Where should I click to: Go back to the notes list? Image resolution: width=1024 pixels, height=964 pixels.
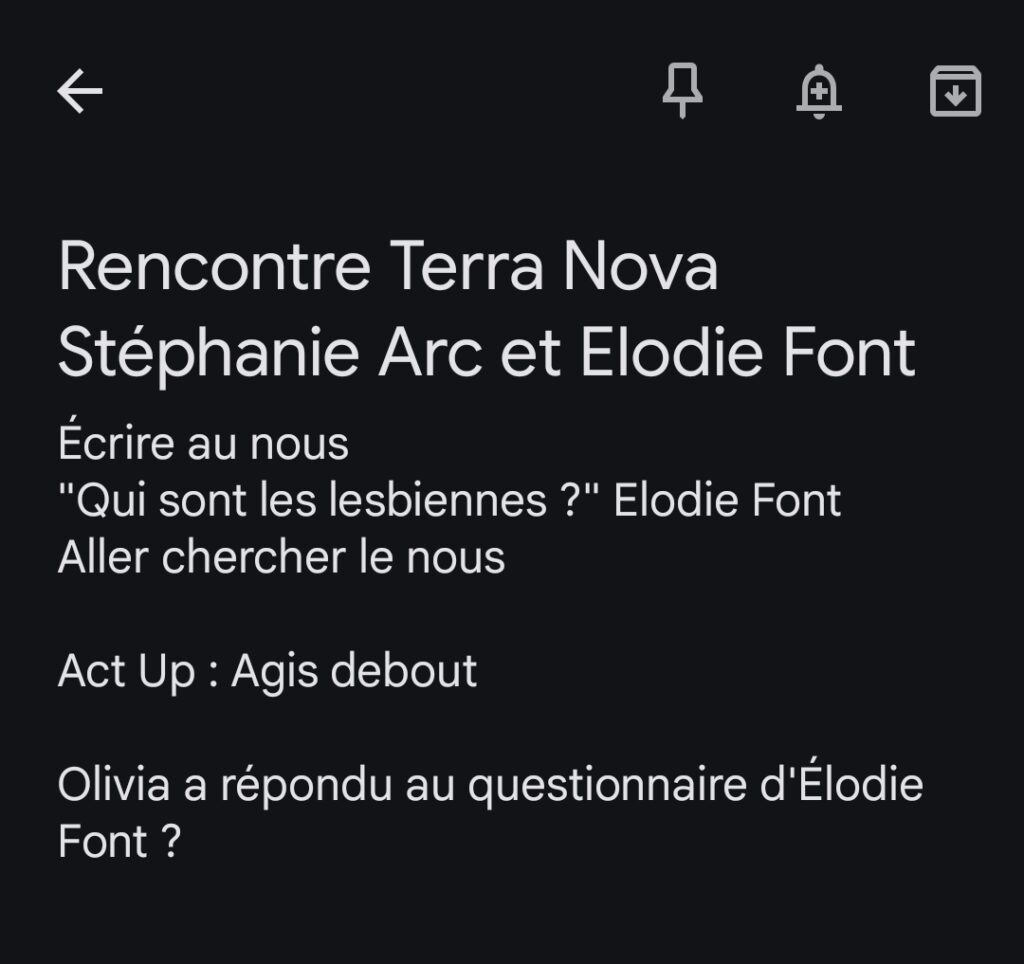tap(80, 92)
